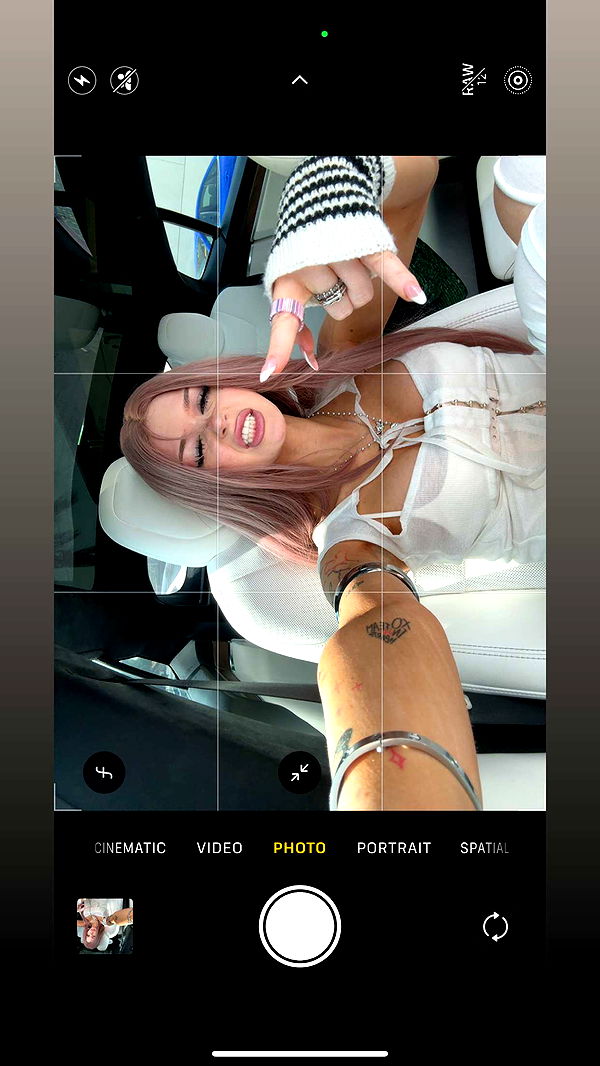Screen dimensions: 600x1066
Task: Toggle RAW 12 capture
Action: [x=473, y=80]
